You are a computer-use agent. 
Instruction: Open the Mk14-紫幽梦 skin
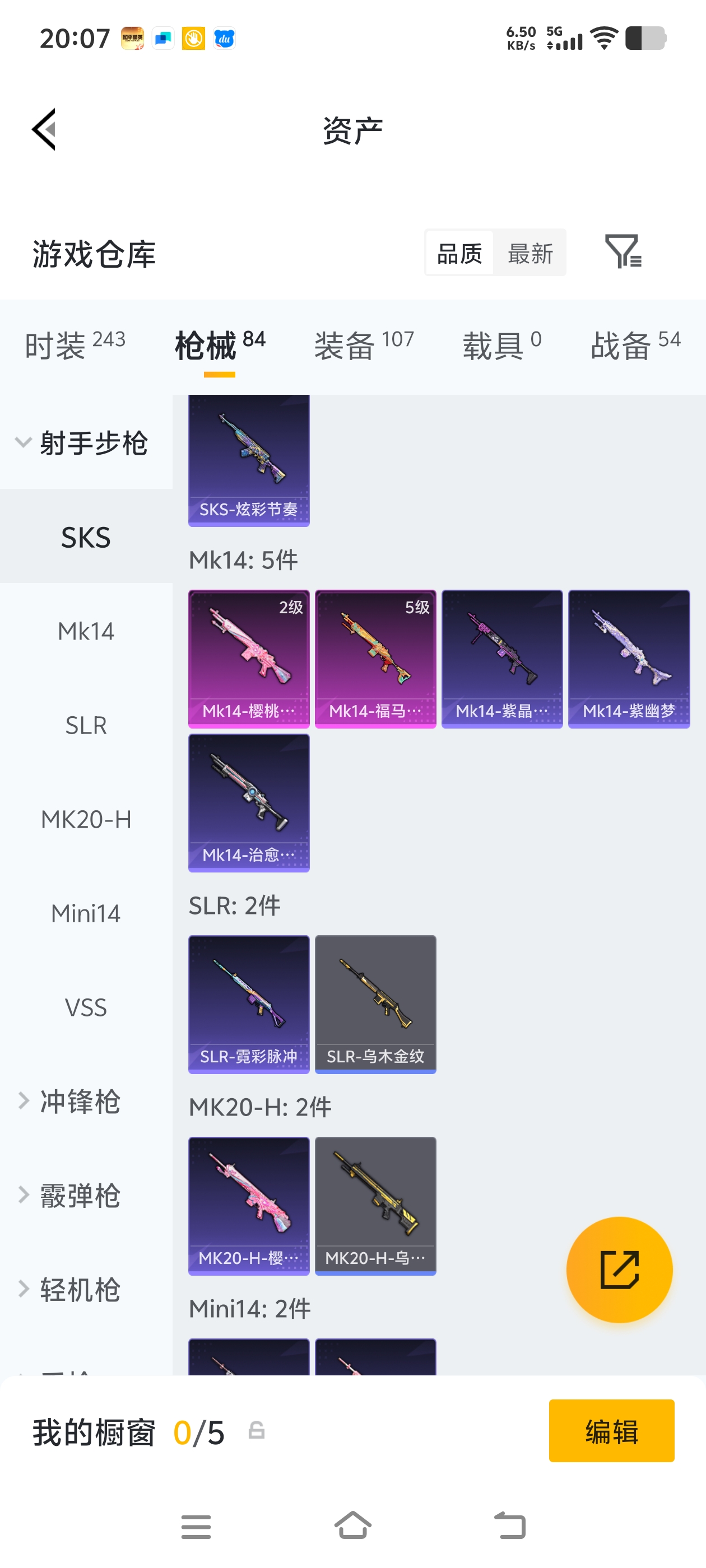[x=628, y=659]
